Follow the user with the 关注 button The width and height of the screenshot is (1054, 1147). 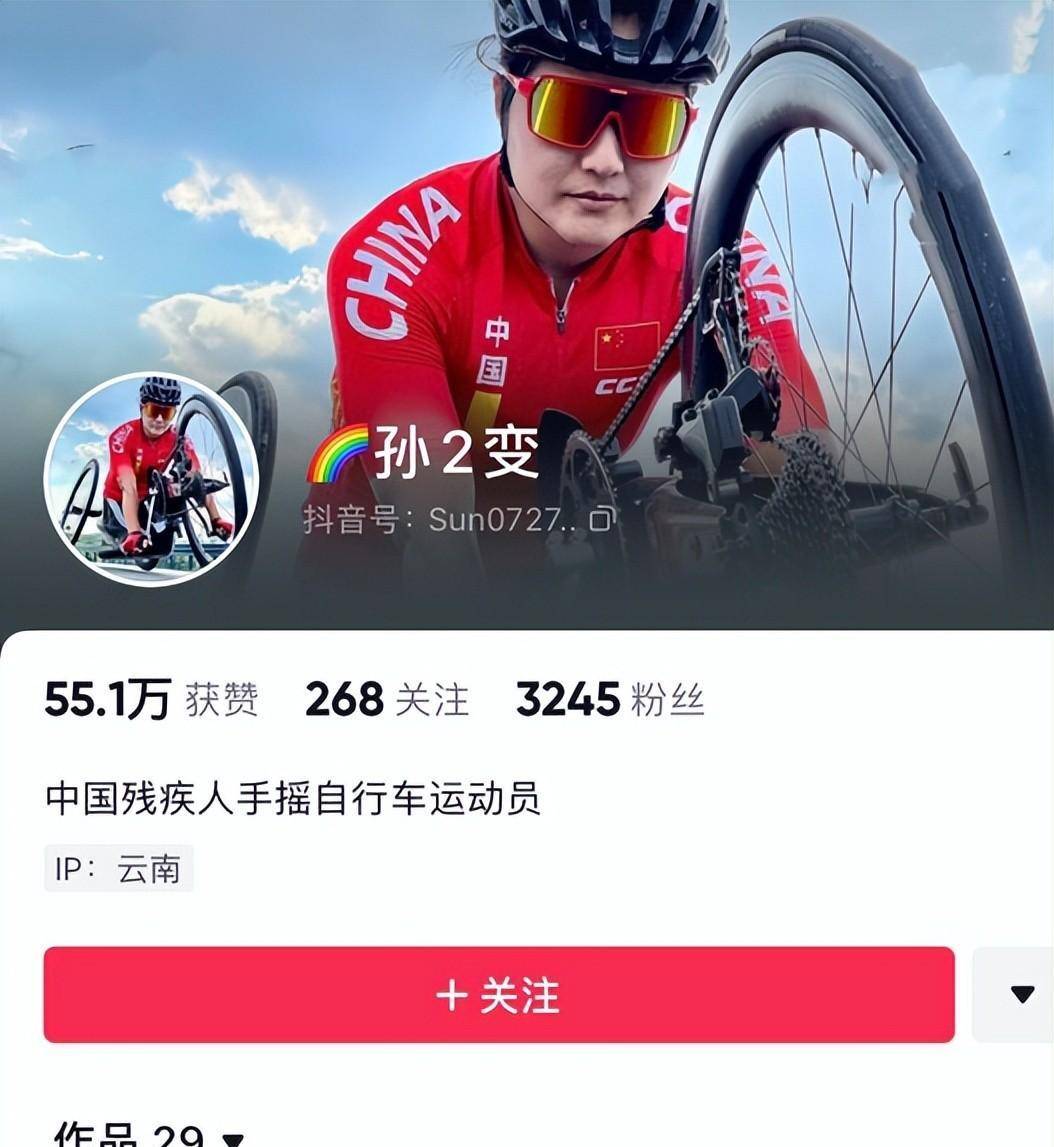coord(498,995)
